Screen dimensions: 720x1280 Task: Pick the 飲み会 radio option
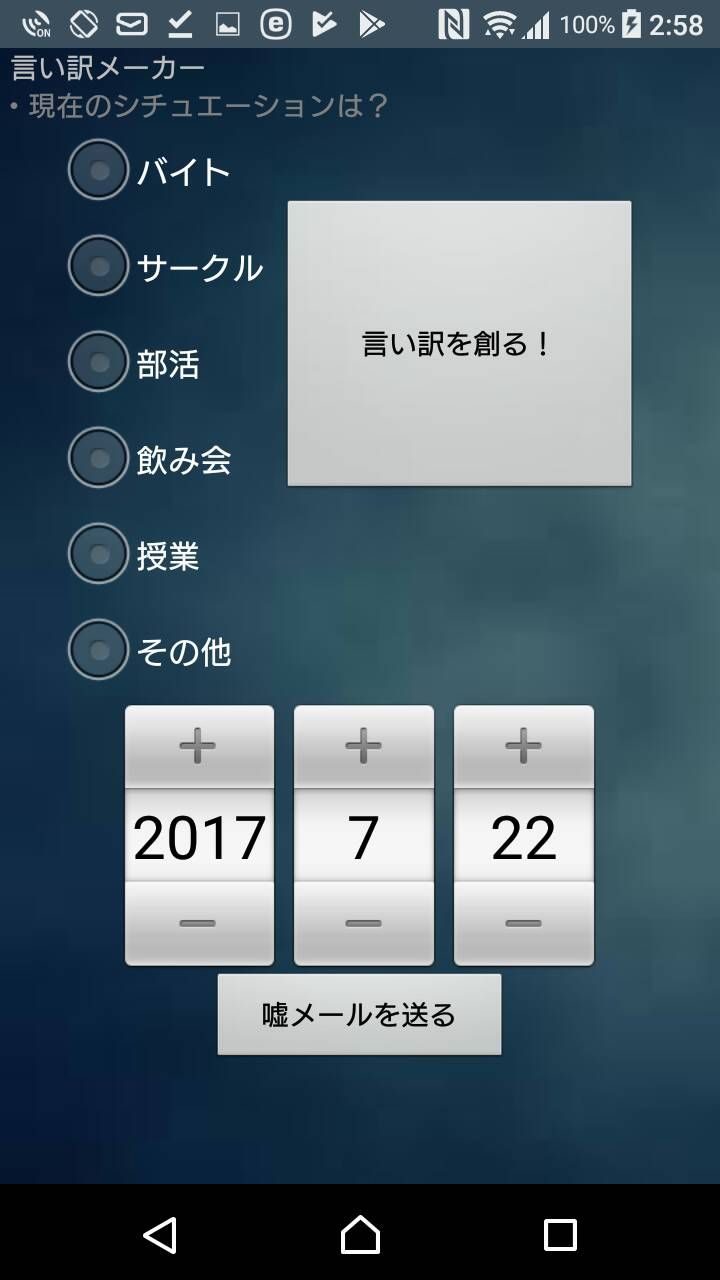click(150, 458)
